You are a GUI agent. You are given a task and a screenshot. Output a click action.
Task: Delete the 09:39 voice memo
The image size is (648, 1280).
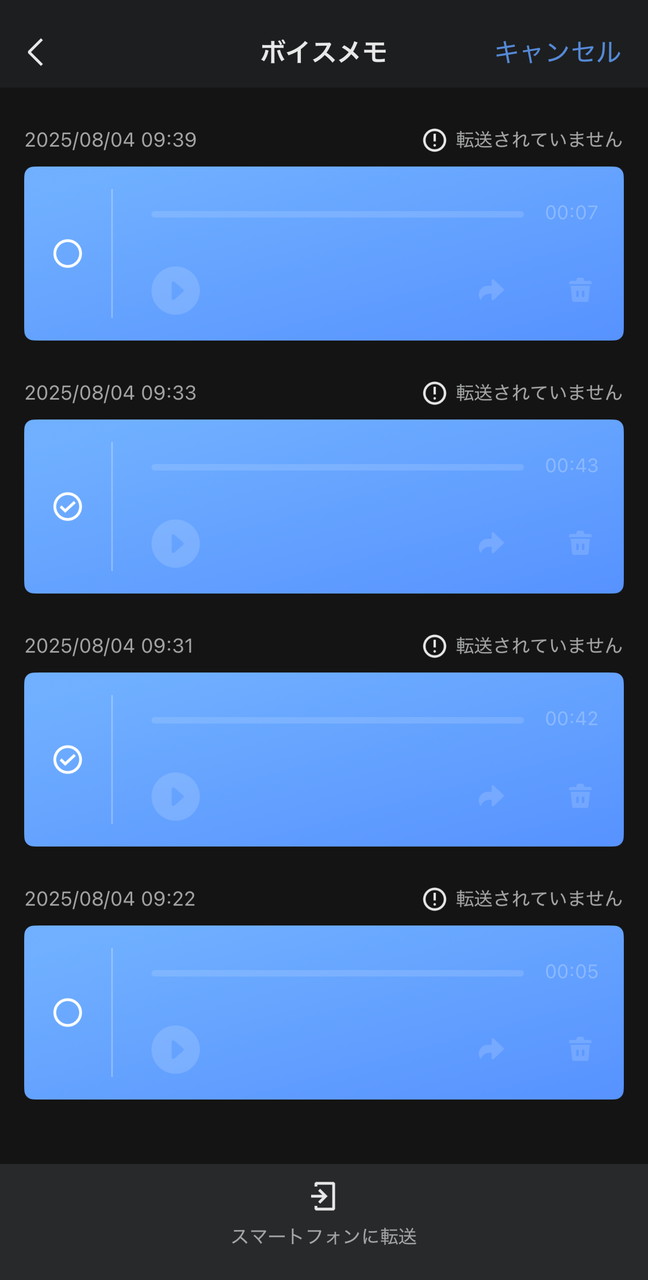[x=580, y=291]
